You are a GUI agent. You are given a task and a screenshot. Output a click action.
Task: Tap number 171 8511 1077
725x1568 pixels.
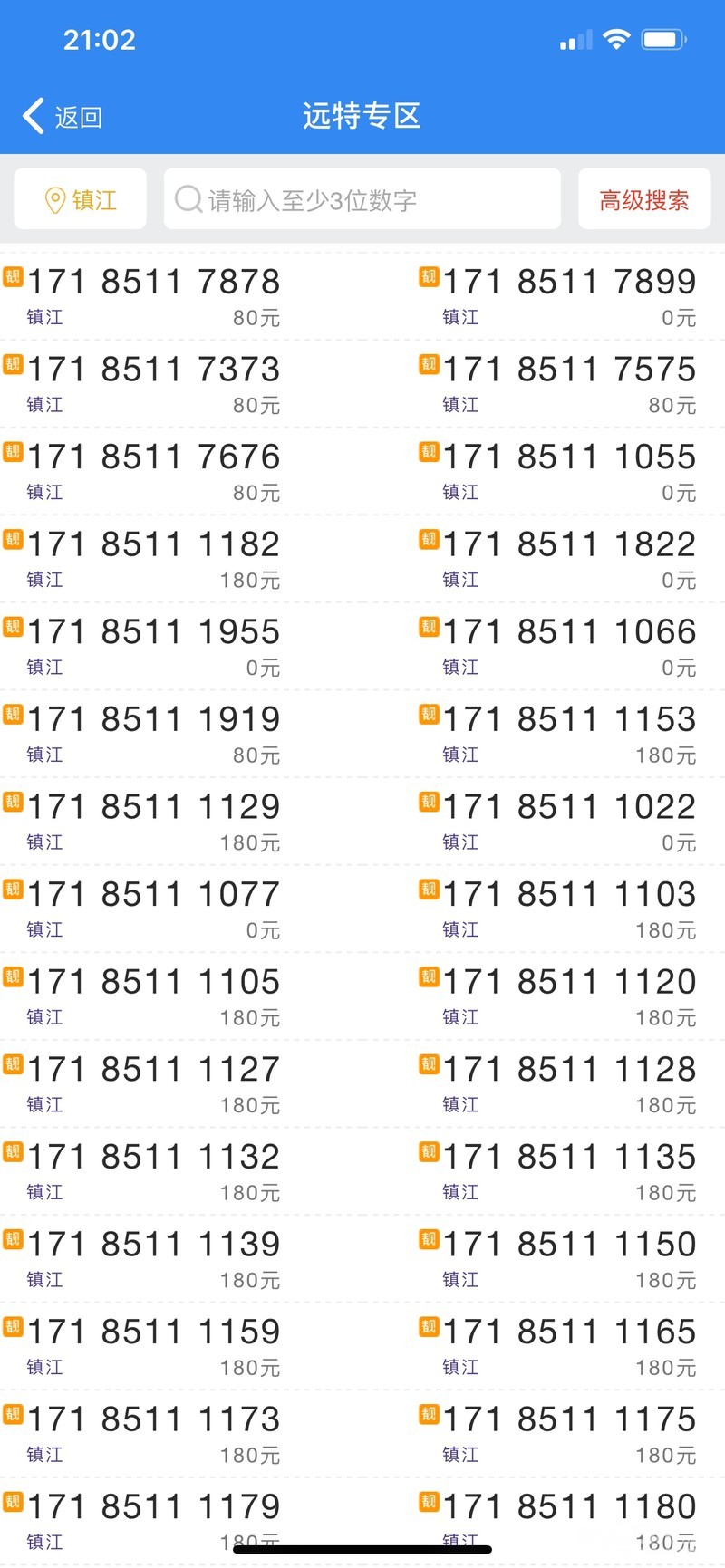(x=154, y=894)
